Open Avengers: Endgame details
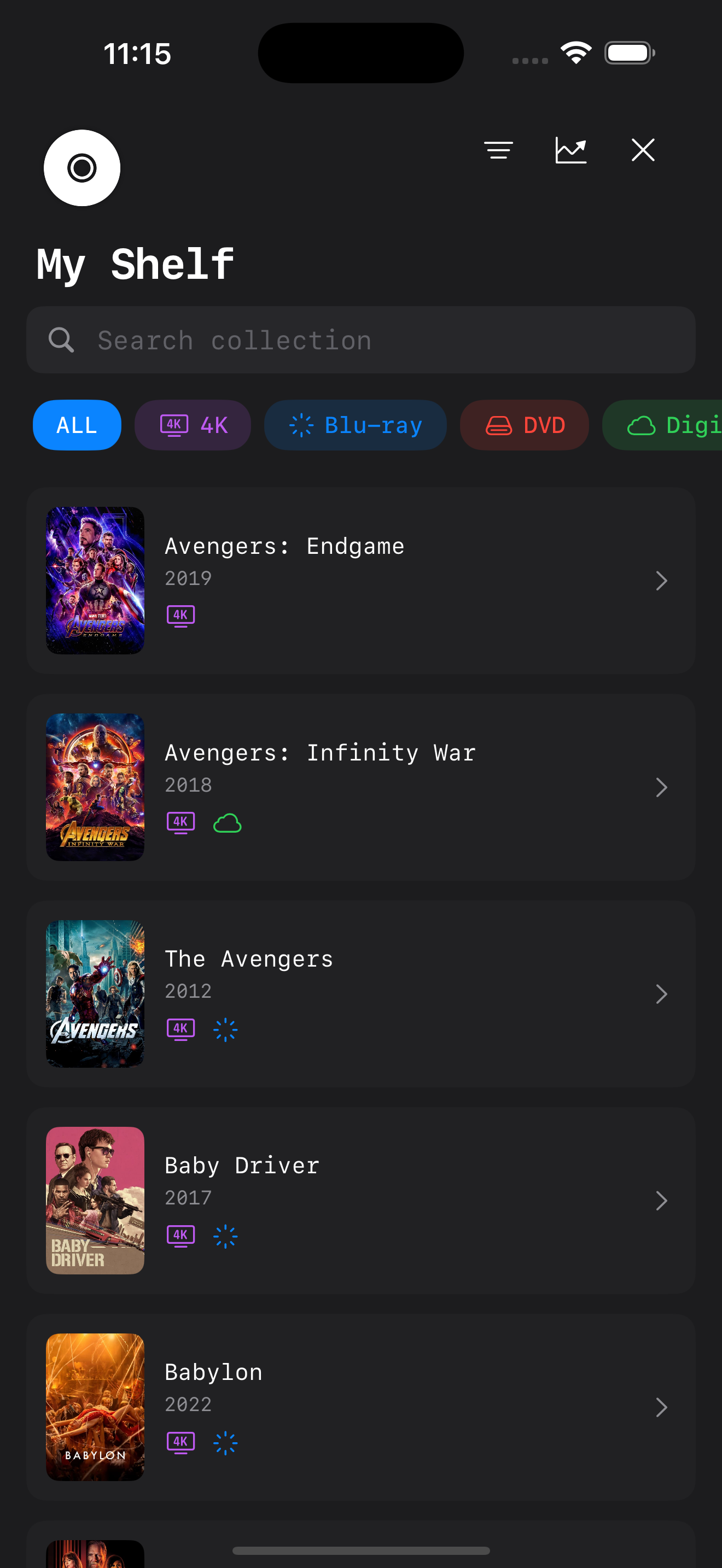722x1568 pixels. pos(360,580)
